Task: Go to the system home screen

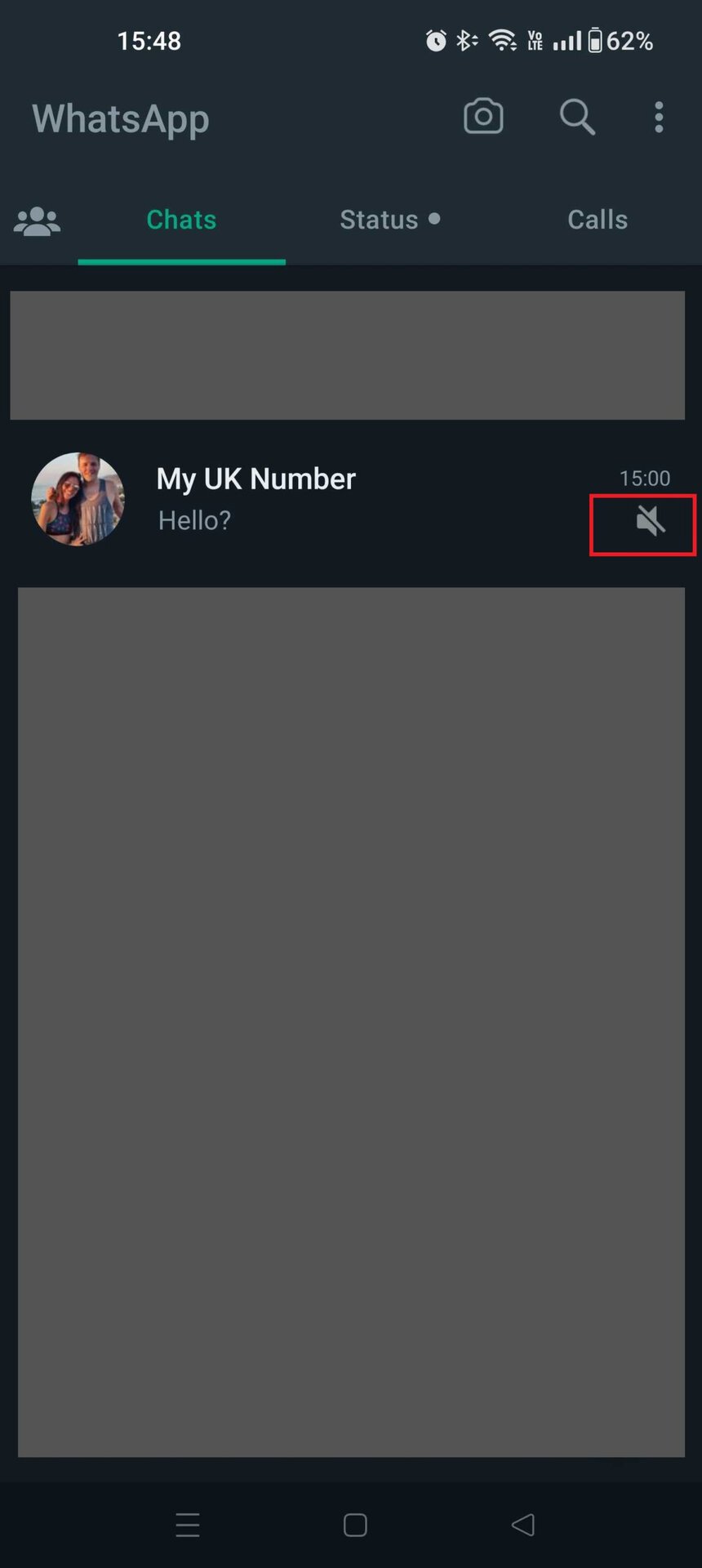Action: [355, 1525]
